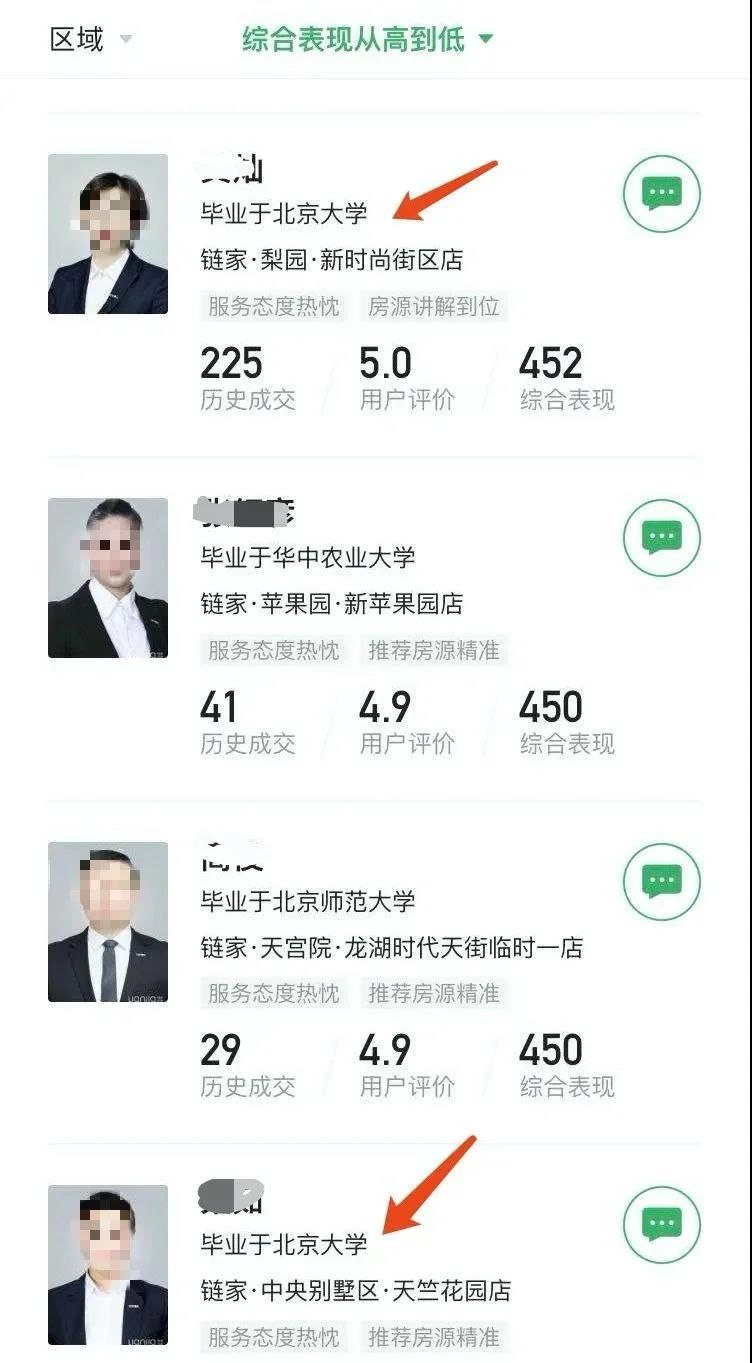The height and width of the screenshot is (1363, 752).
Task: View the photo of the 新时尚街区店 agent
Action: [x=108, y=234]
